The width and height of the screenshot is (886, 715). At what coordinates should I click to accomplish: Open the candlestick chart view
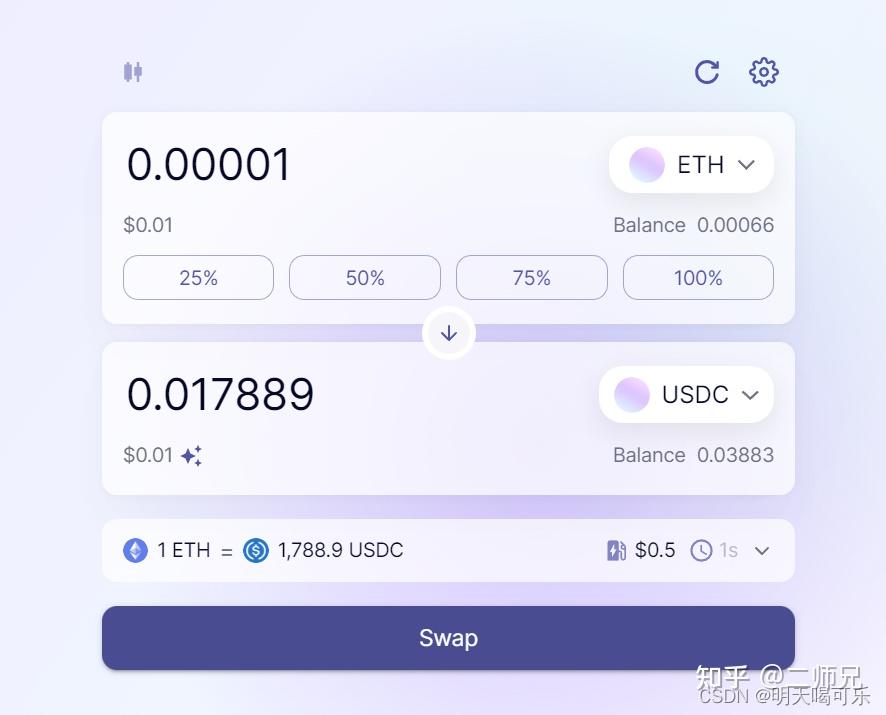(133, 72)
